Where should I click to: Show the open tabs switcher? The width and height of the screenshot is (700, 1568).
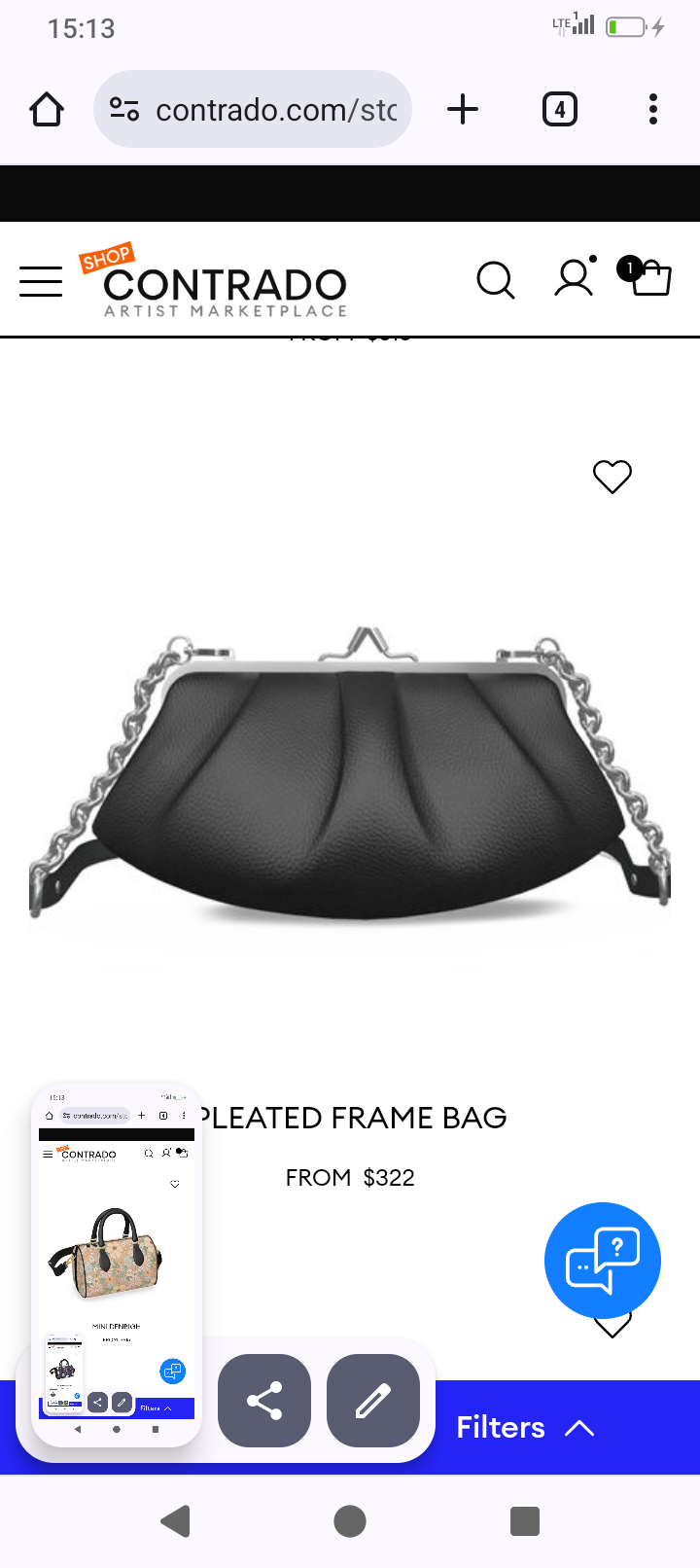tap(559, 109)
